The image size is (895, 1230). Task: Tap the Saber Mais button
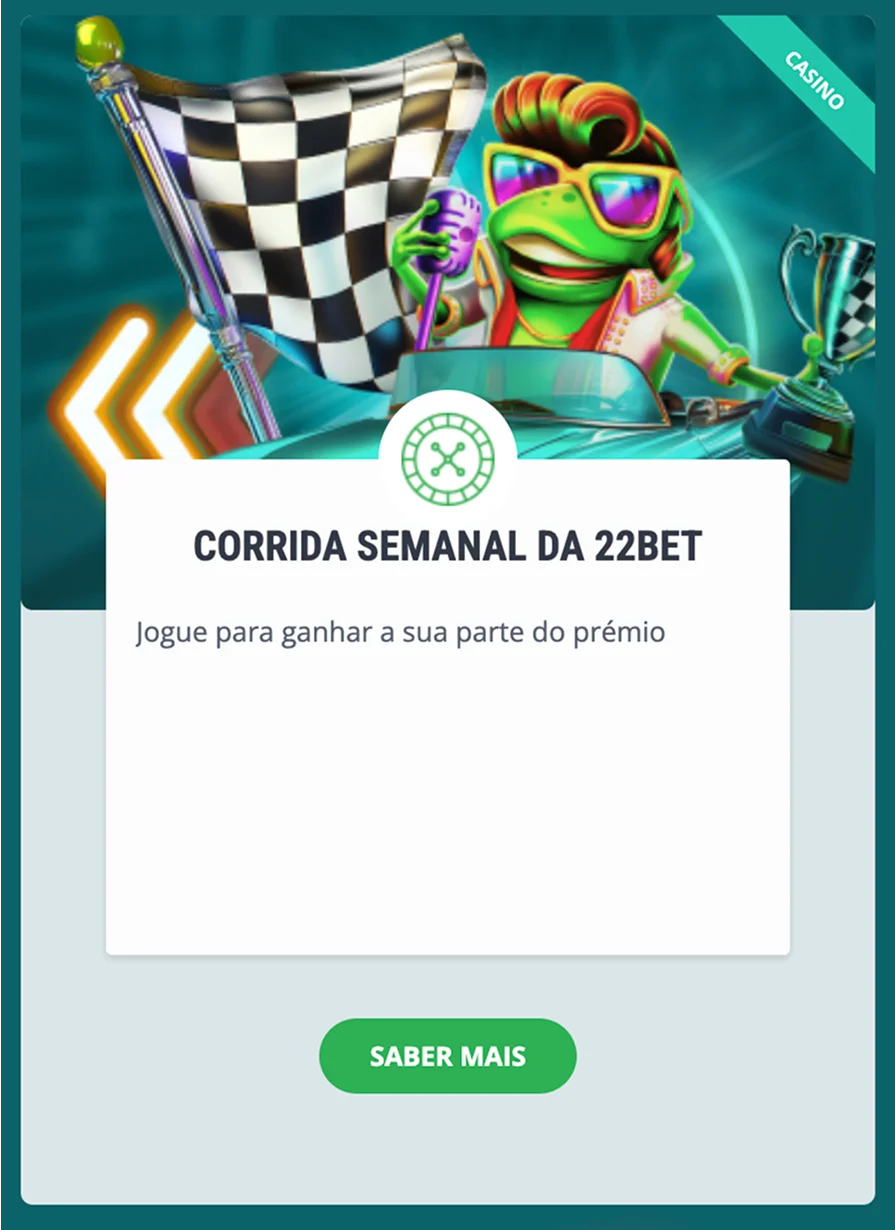coord(447,1056)
